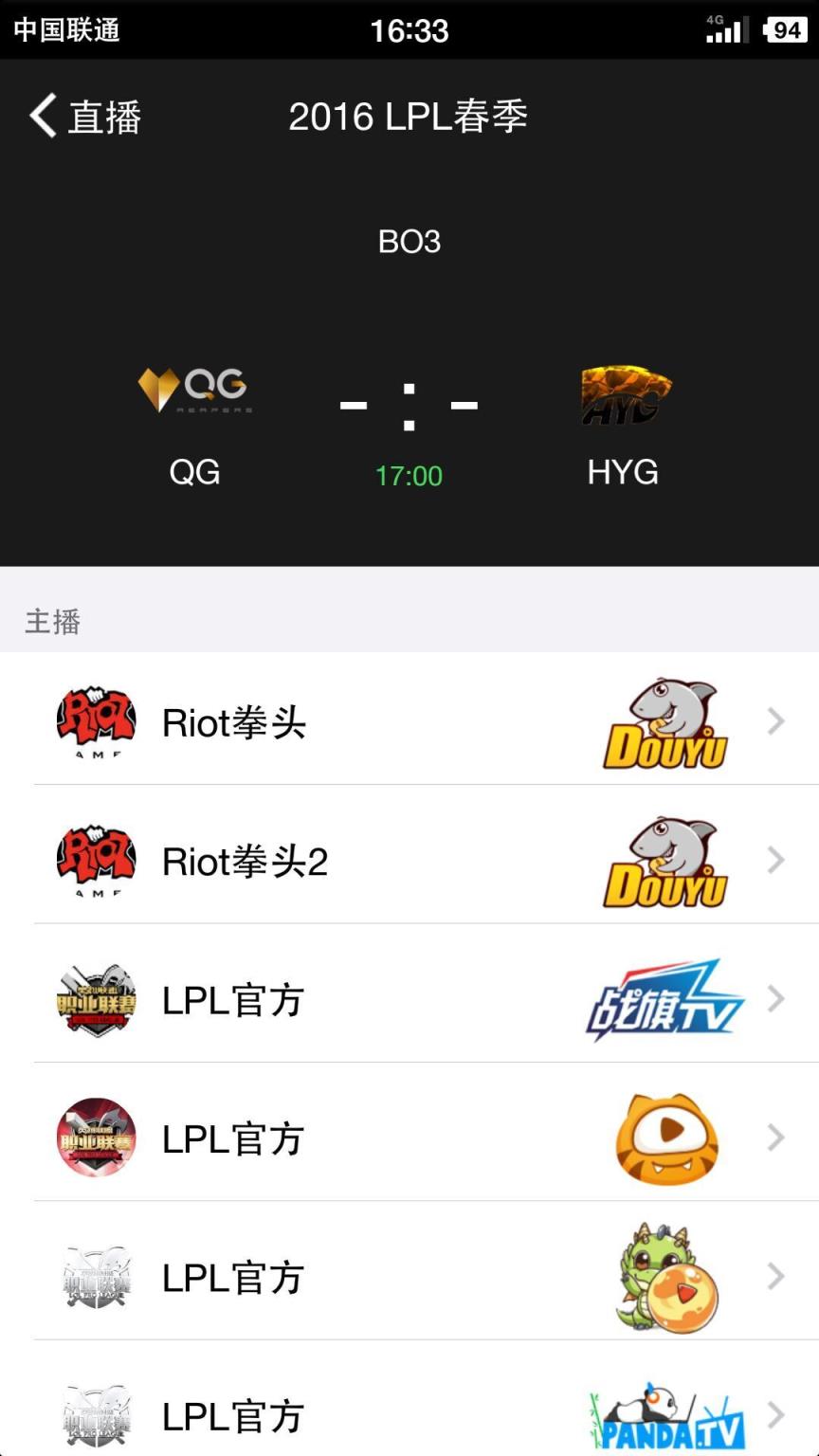Select the HYG team logo
819x1456 pixels.
pyautogui.click(x=624, y=391)
